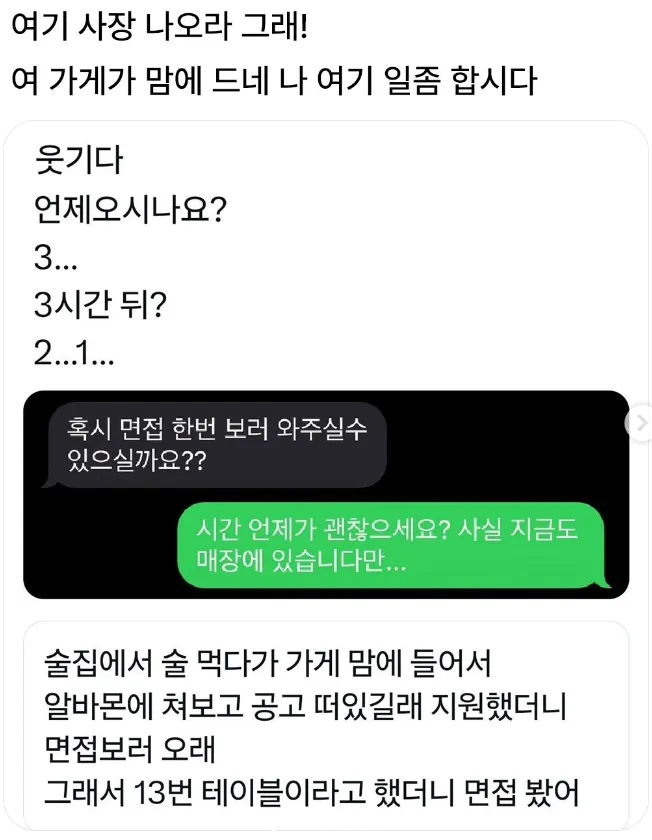Show the next image in the carousel
Image resolution: width=652 pixels, height=840 pixels.
coord(641,424)
